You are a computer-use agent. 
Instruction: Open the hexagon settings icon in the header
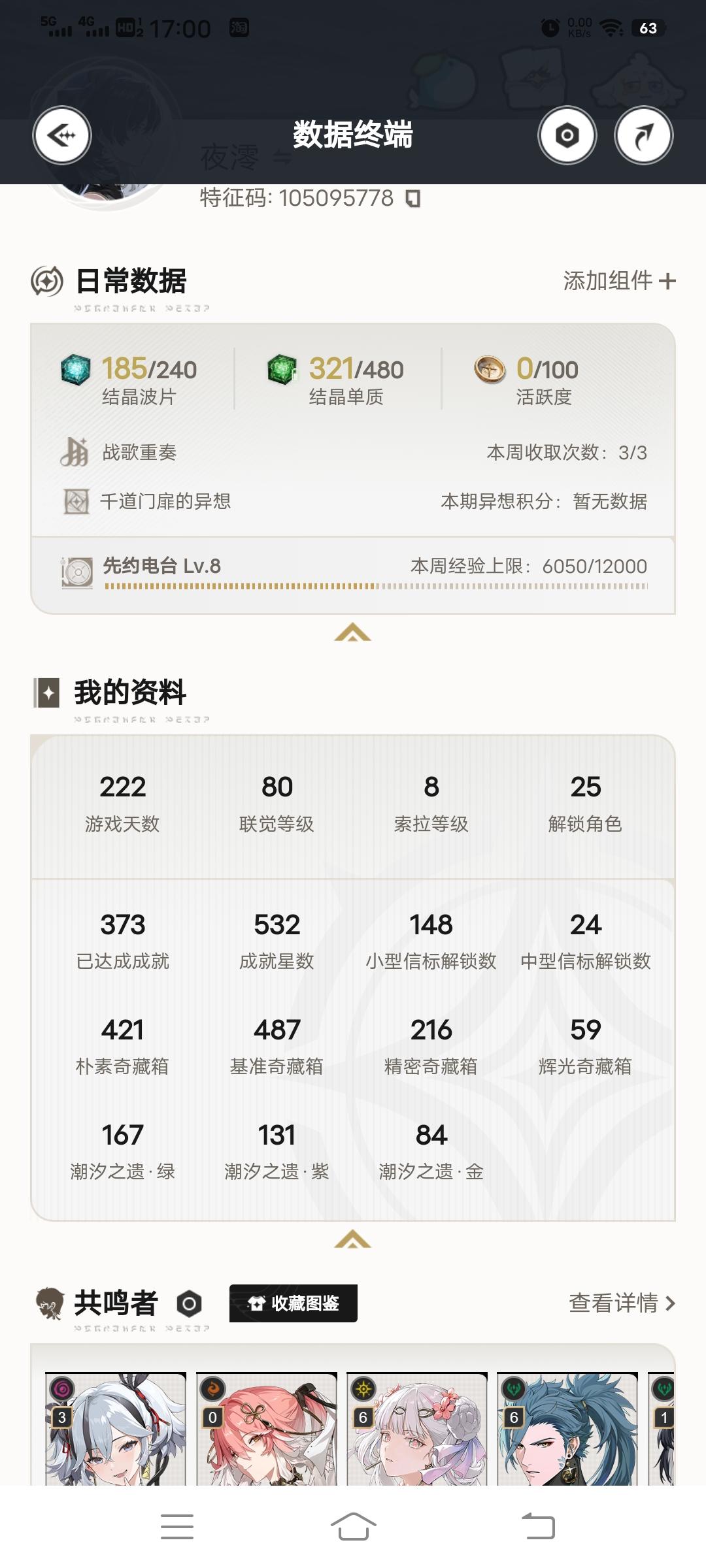[567, 134]
